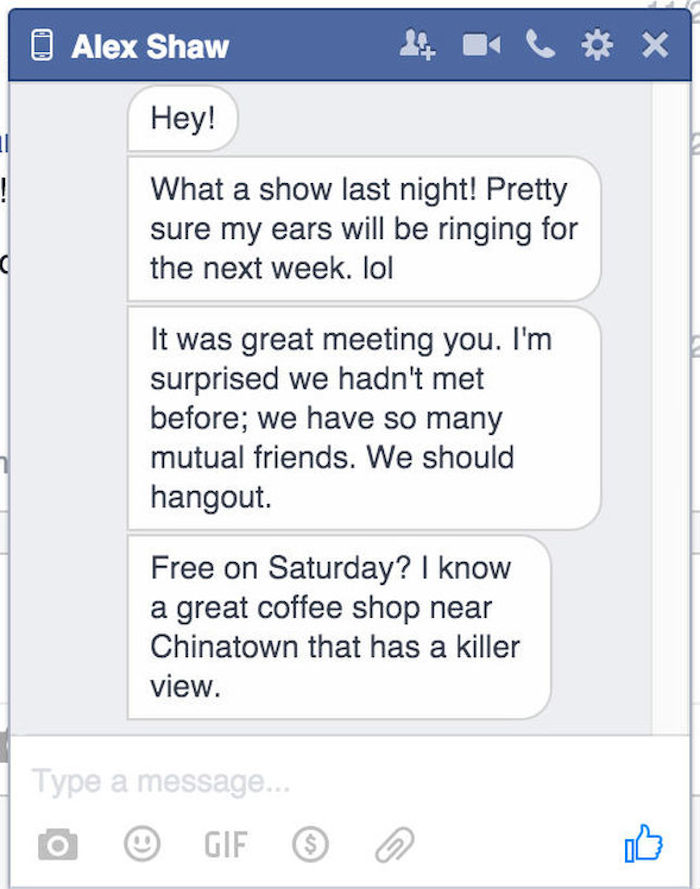
Task: Attach a file with the paperclip
Action: pyautogui.click(x=394, y=845)
